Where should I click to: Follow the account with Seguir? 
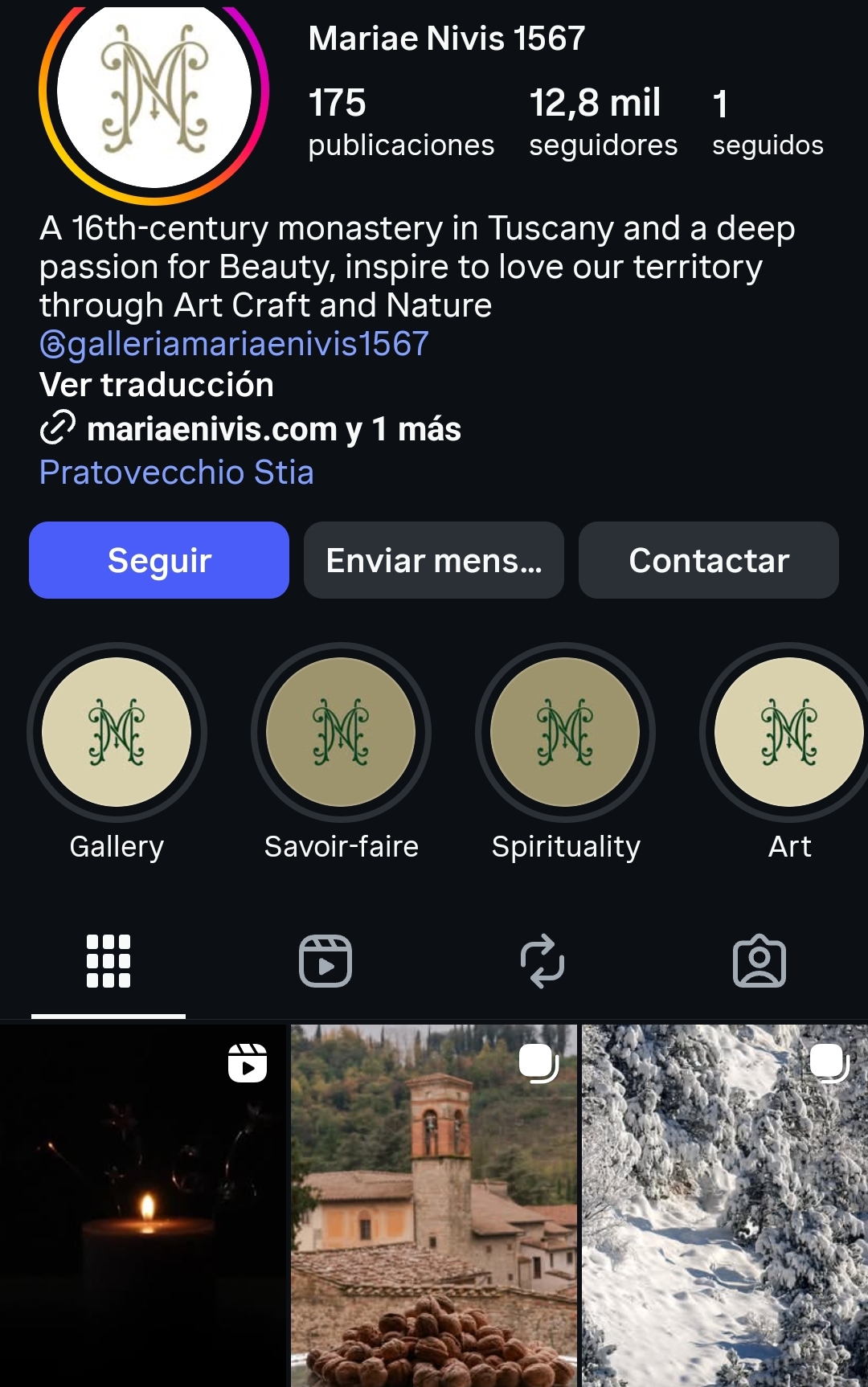click(159, 560)
